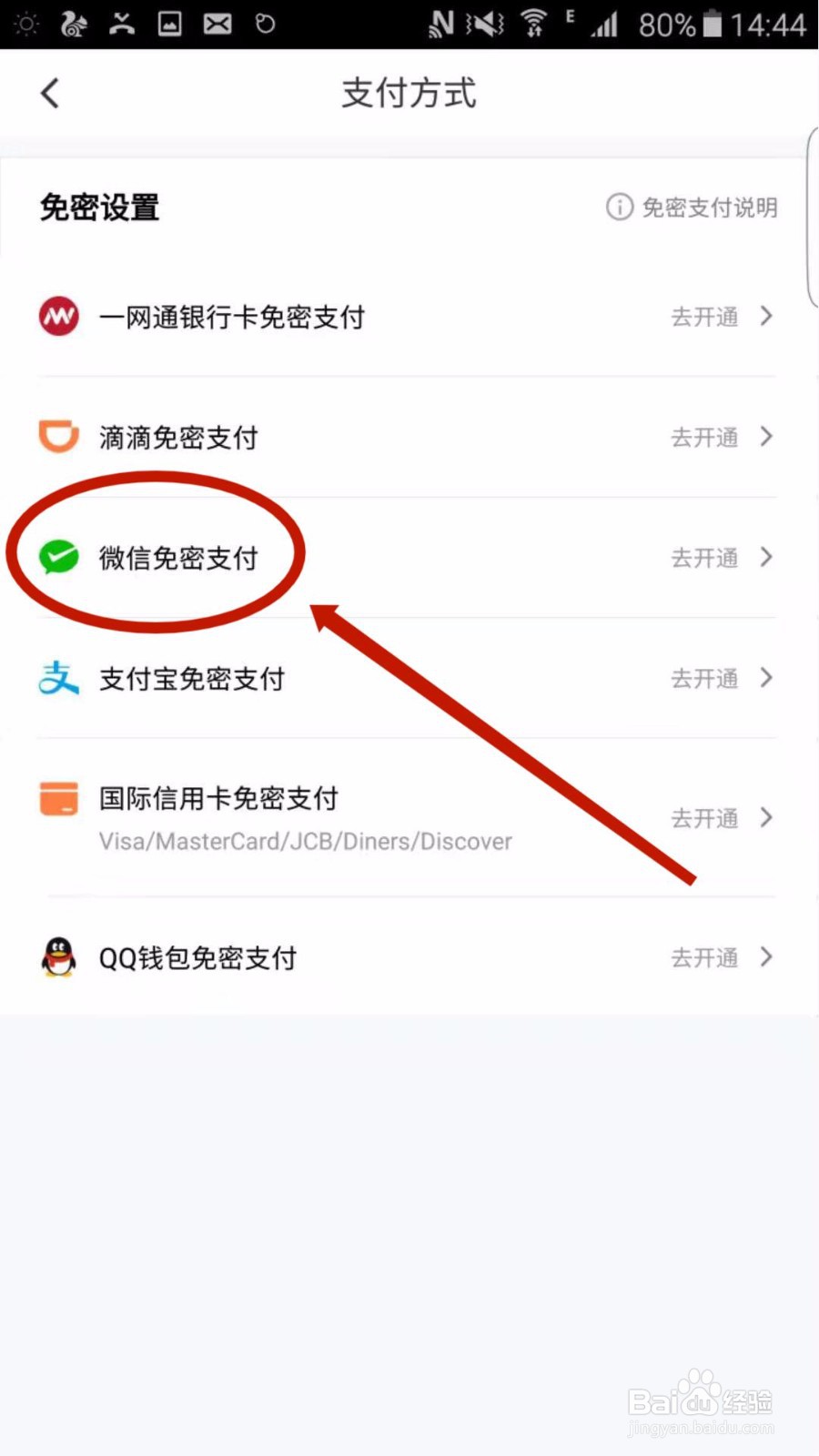Tap the UC browser icon in status bar

[x=74, y=24]
